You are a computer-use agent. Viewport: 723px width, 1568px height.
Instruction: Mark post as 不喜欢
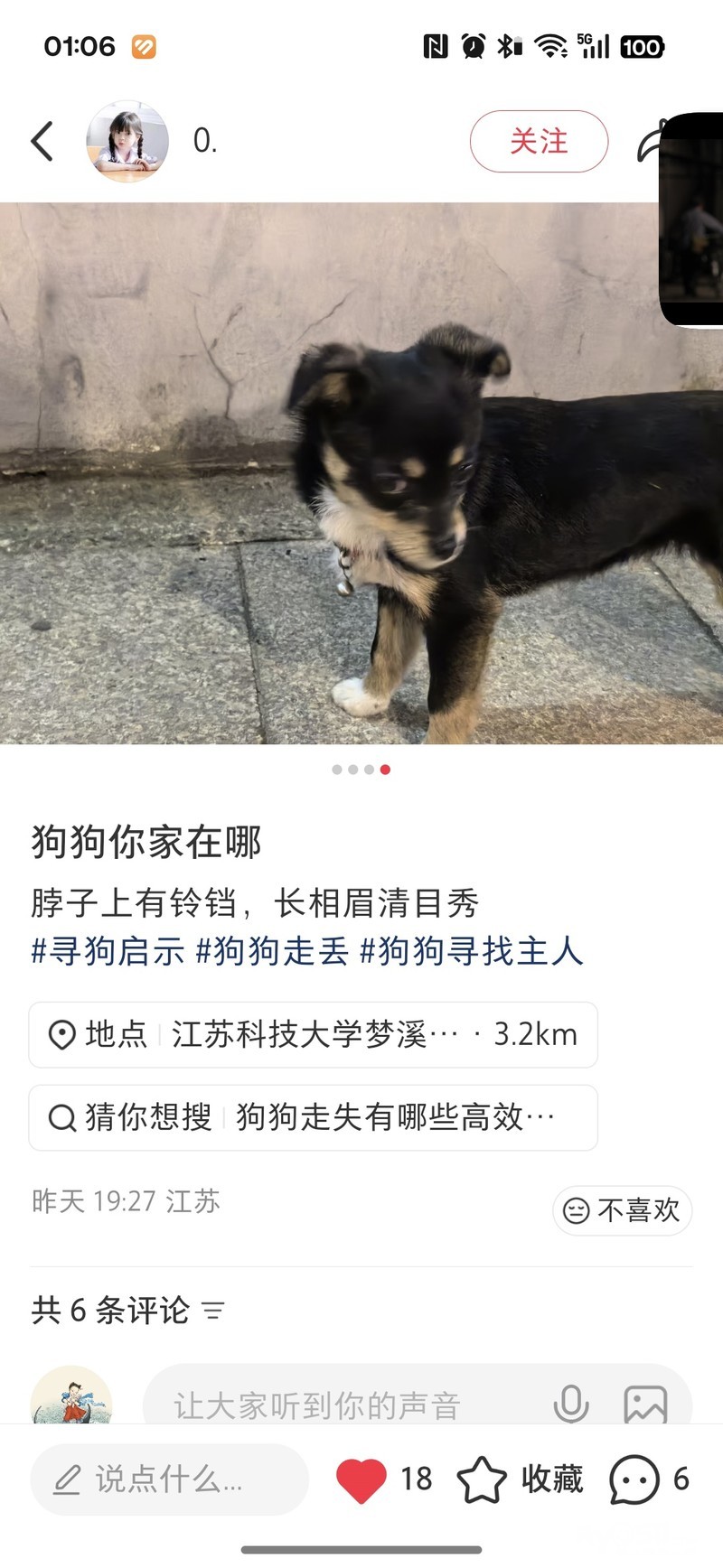click(622, 1209)
